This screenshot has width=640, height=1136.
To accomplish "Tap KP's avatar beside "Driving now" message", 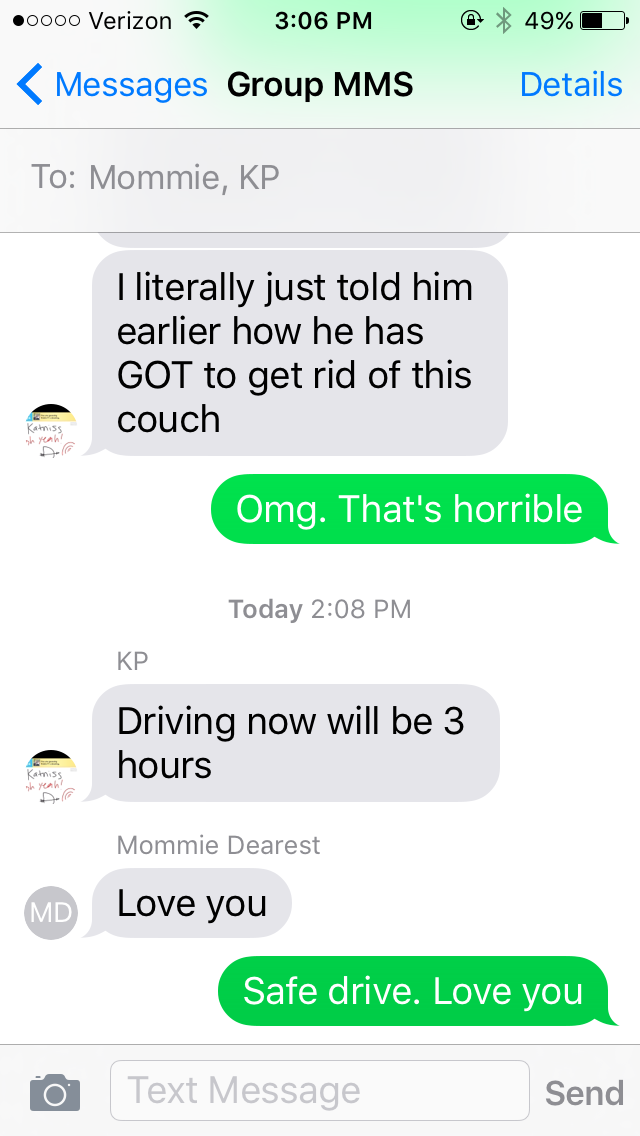I will pyautogui.click(x=51, y=776).
